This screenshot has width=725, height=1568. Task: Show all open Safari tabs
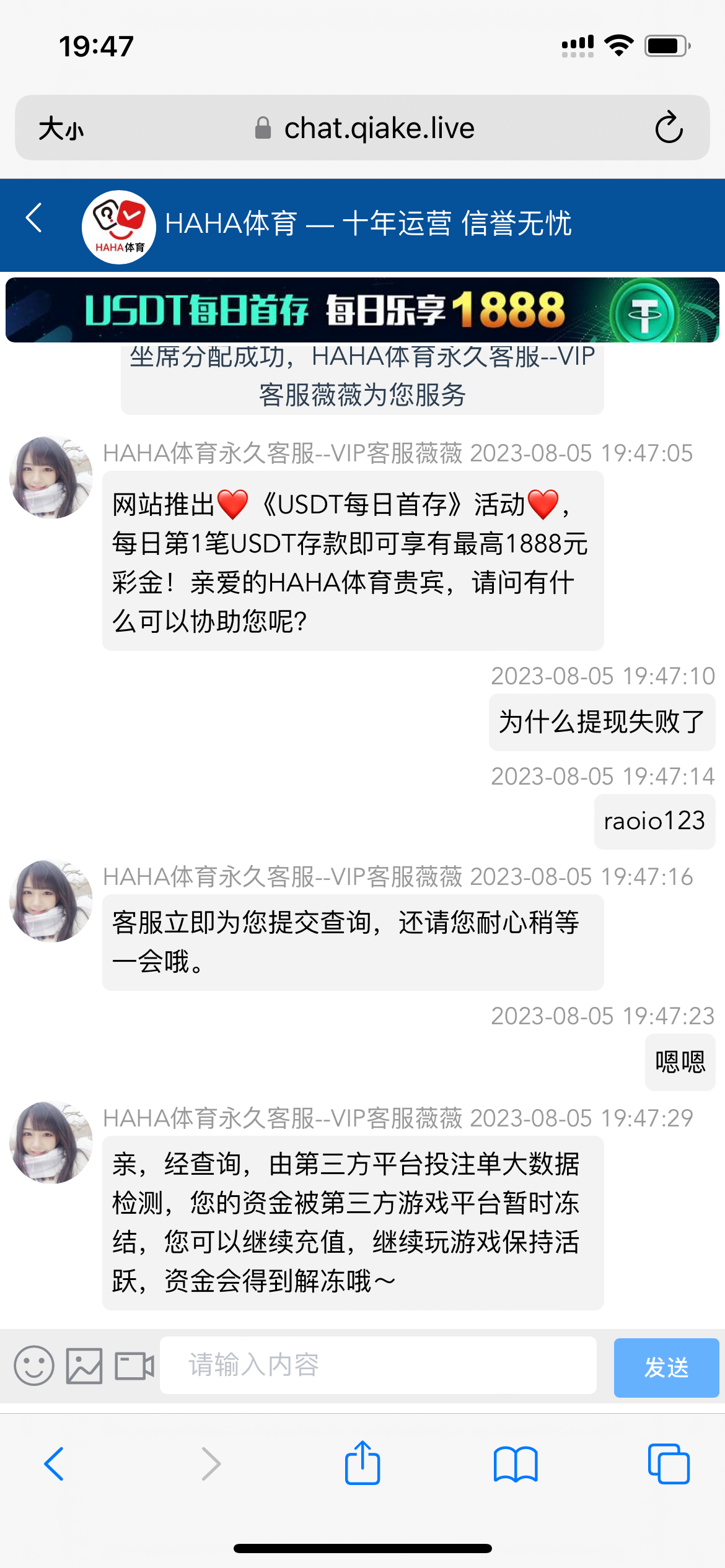(x=668, y=1464)
